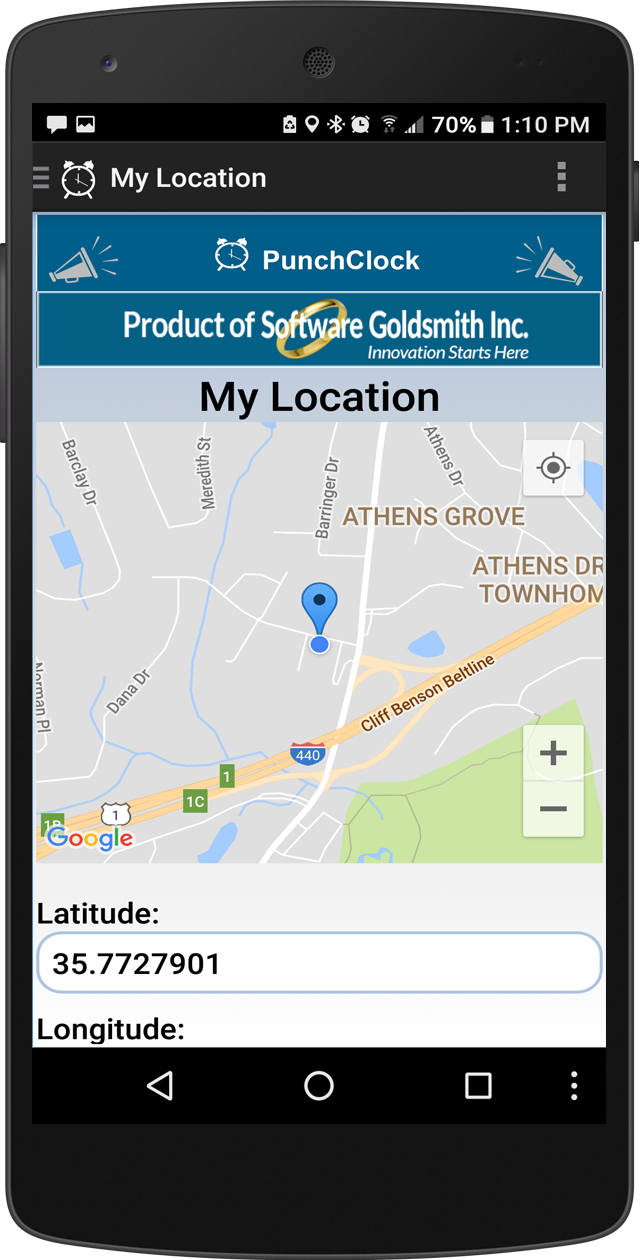Viewport: 640px width, 1260px height.
Task: Center map on my current location
Action: 553,468
